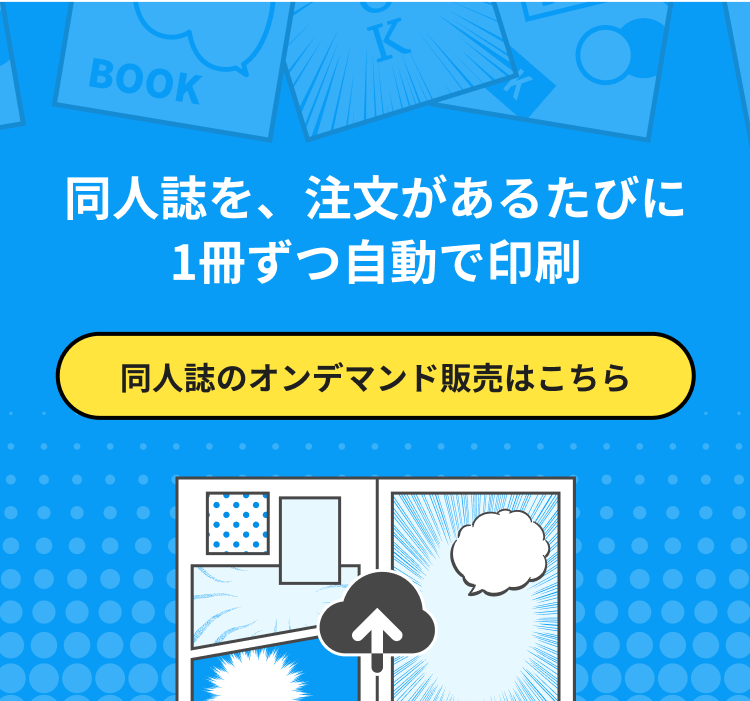This screenshot has height=701, width=750.
Task: Open the 同人誌のオンデマンド販売はこちら button
Action: click(x=375, y=377)
